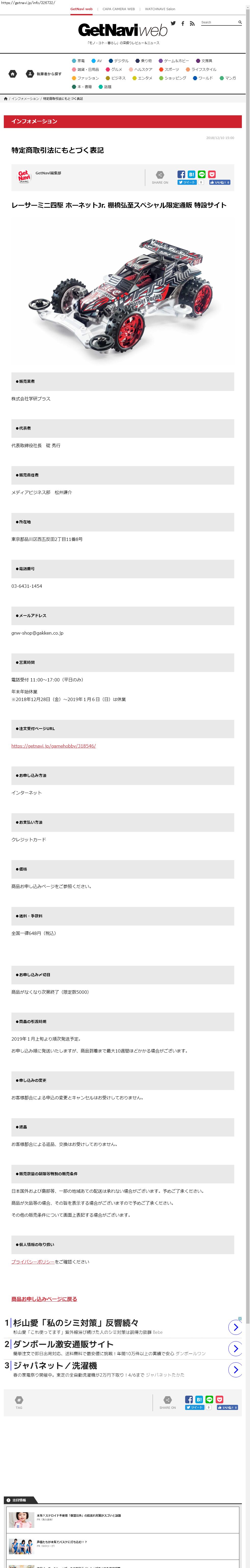Select the 家電 category
This screenshot has height=1568, width=250.
click(79, 61)
